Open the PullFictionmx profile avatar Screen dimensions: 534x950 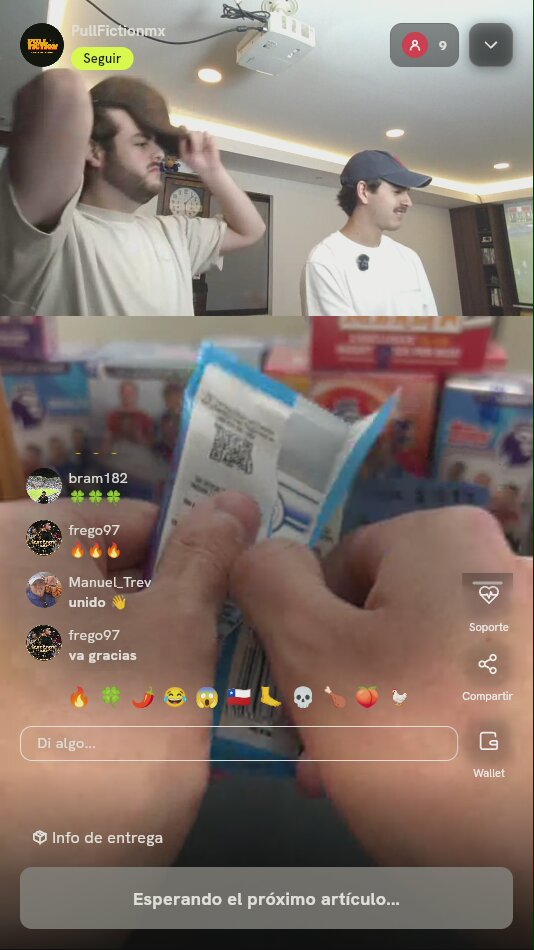42,45
